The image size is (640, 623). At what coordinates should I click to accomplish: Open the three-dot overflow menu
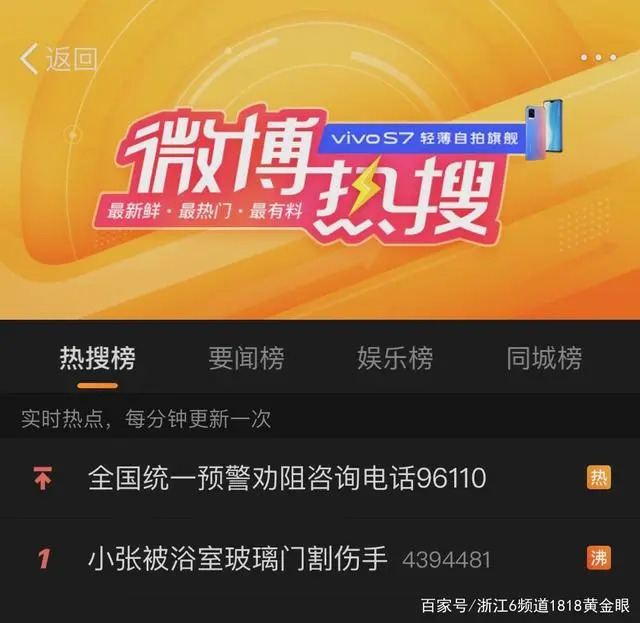[x=598, y=58]
